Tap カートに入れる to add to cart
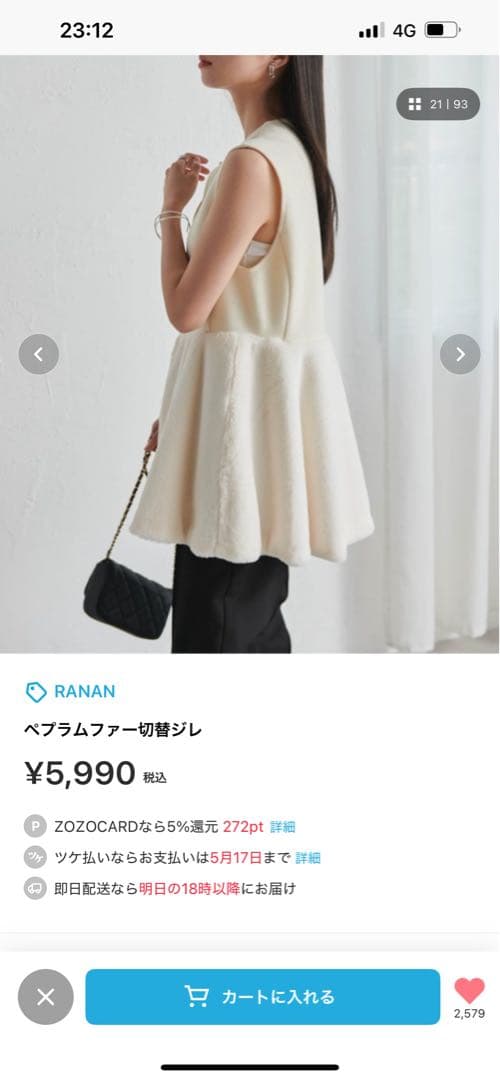 [262, 997]
